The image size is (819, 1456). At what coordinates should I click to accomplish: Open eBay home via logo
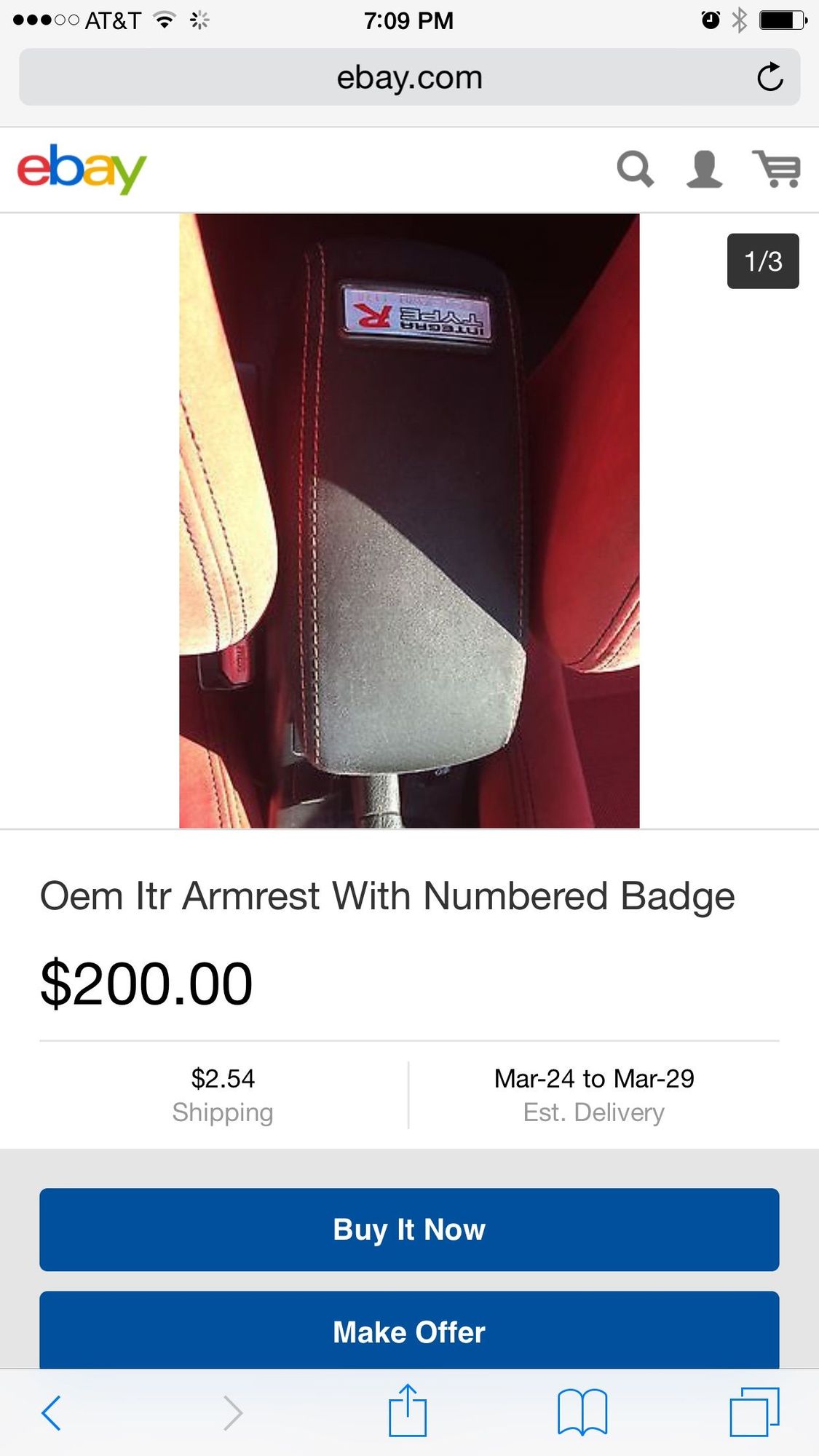coord(82,169)
